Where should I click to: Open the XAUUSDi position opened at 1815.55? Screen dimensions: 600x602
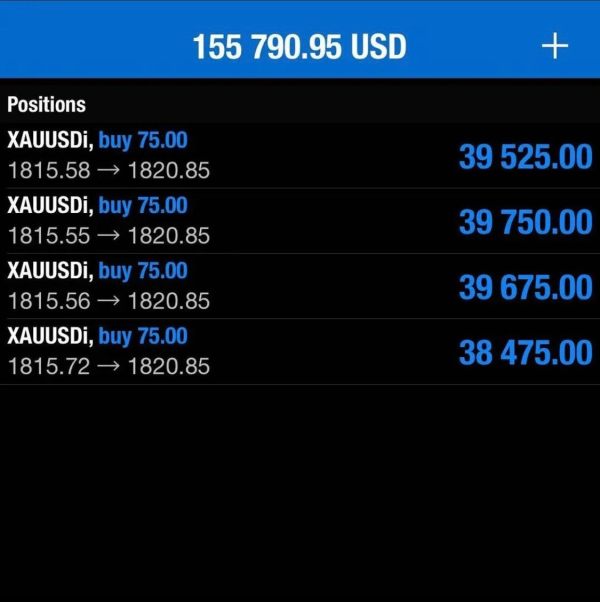click(x=300, y=221)
